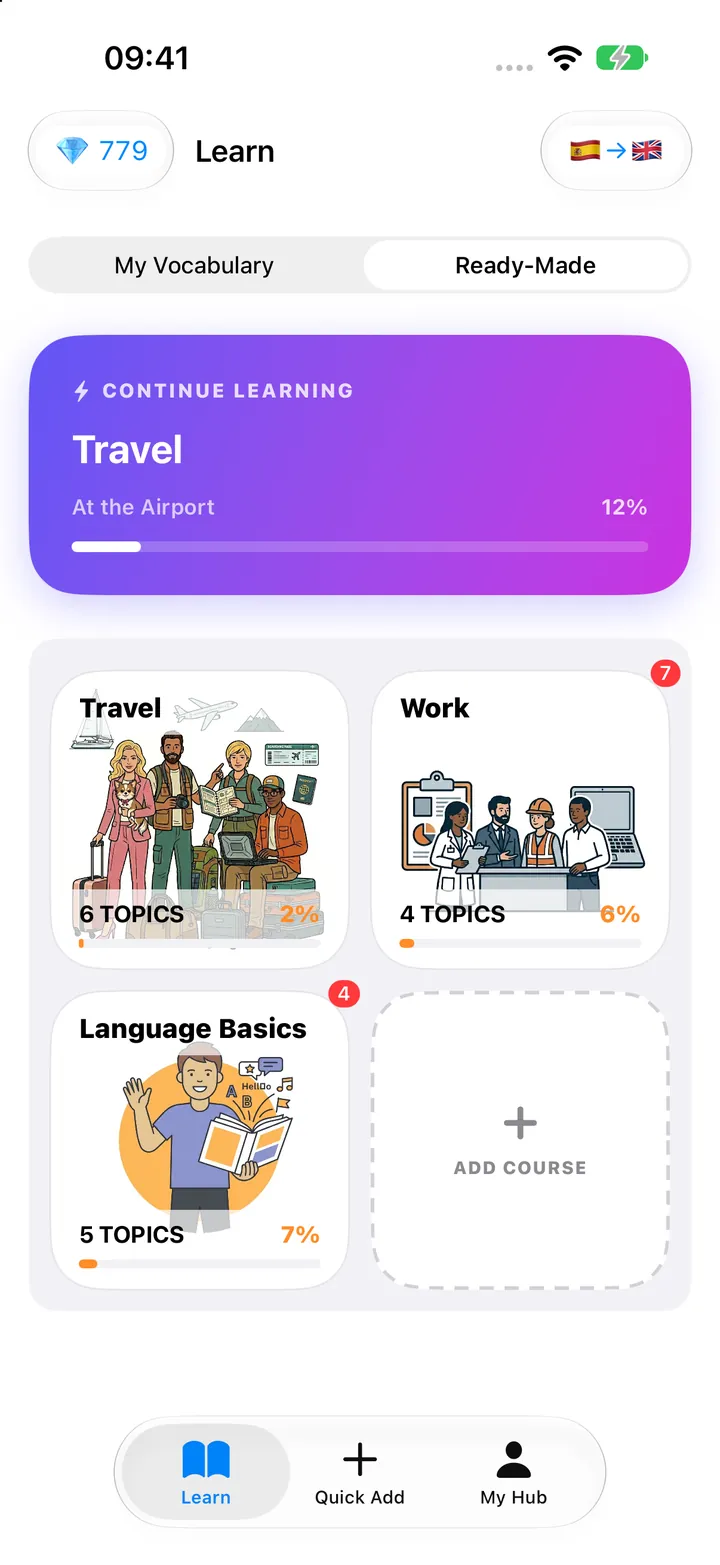Open the 779 gems balance
This screenshot has width=720, height=1565.
tap(101, 151)
